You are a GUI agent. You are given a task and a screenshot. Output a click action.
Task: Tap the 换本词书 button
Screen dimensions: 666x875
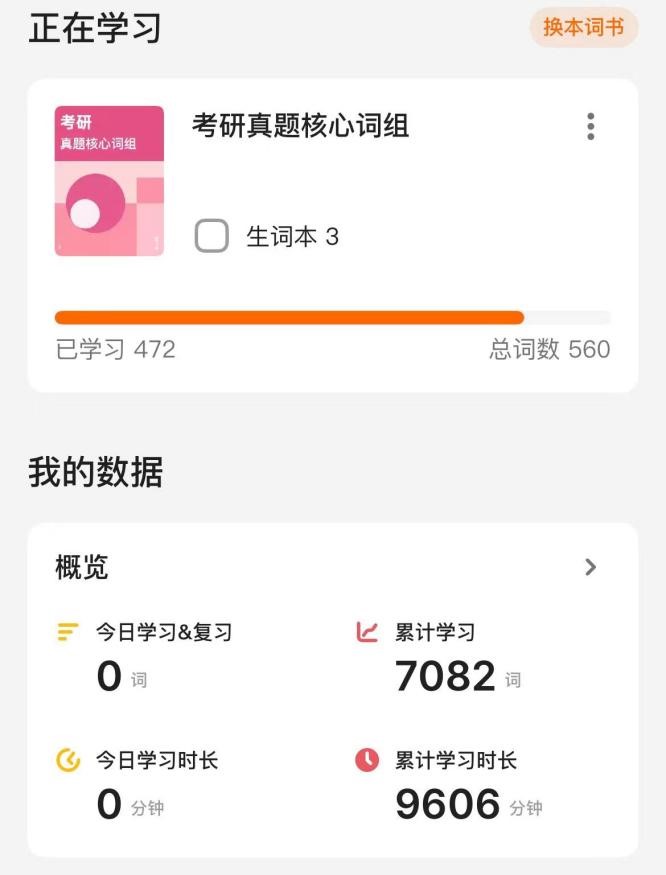(583, 28)
